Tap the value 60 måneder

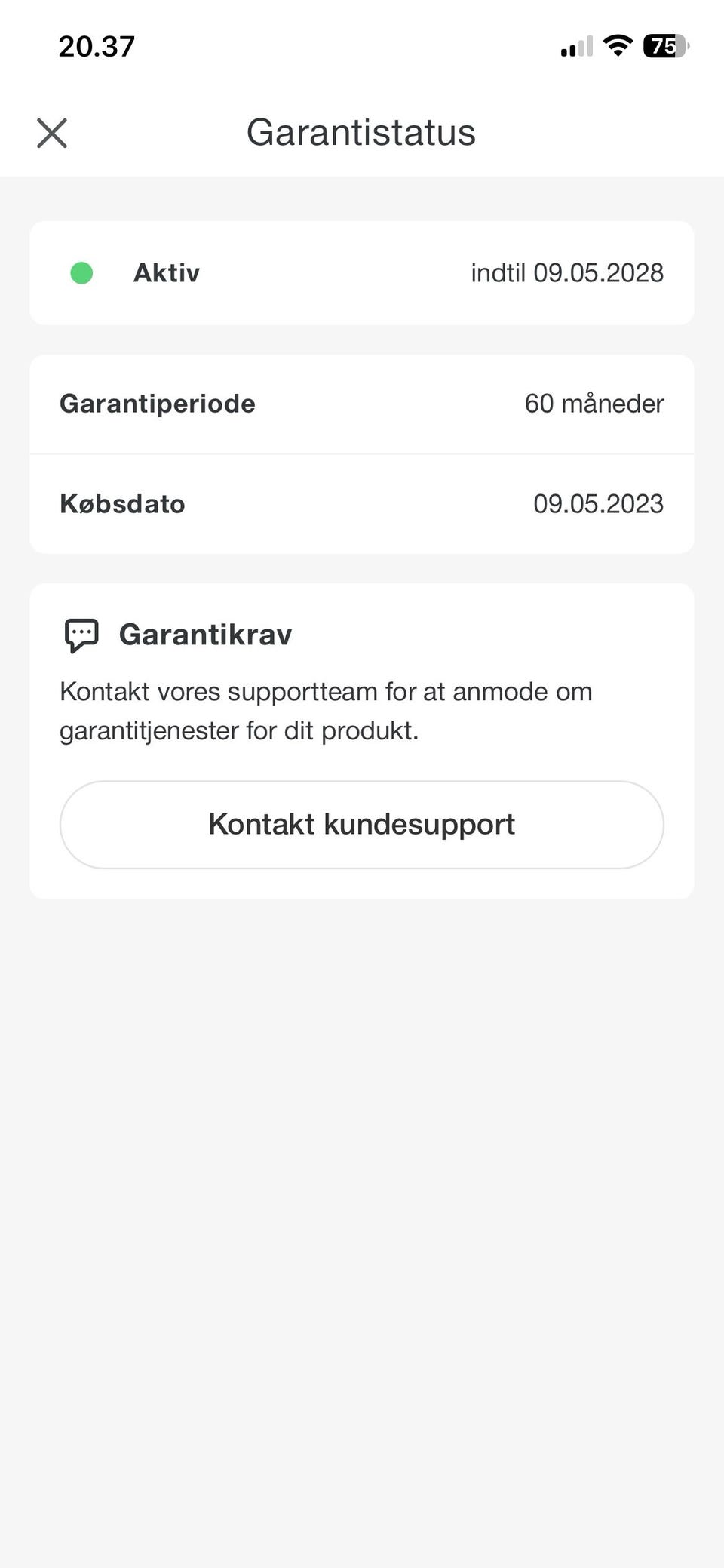(x=594, y=404)
